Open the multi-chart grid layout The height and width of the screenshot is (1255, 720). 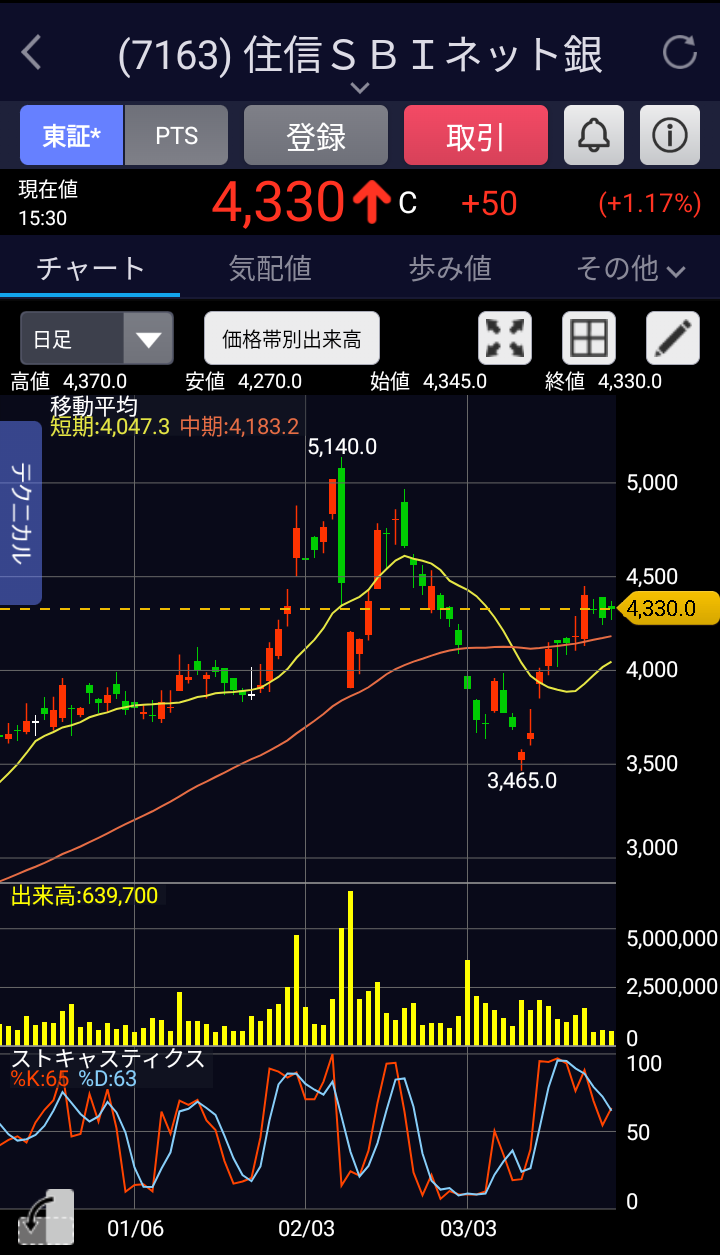[589, 338]
